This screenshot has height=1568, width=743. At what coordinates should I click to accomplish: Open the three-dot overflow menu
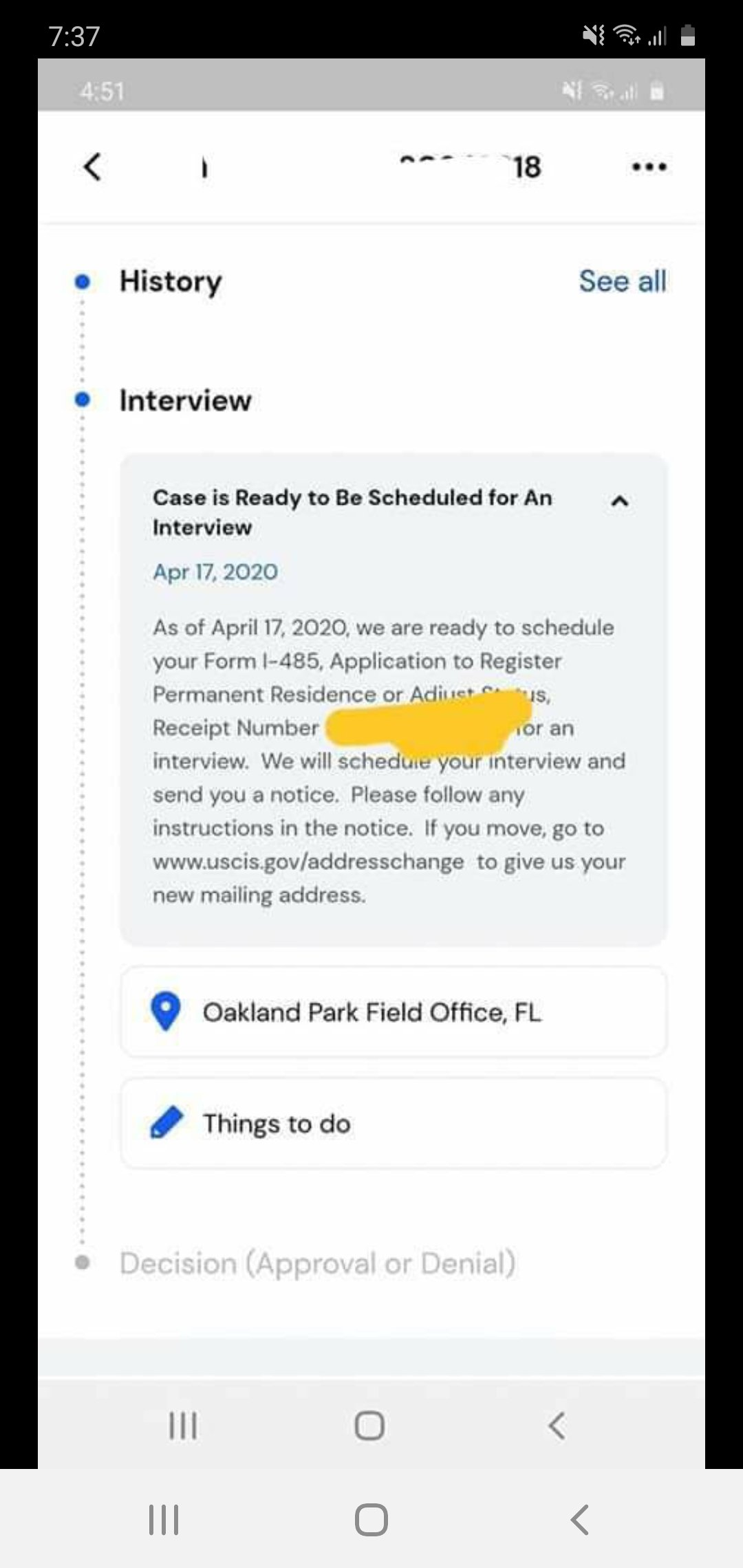[649, 167]
